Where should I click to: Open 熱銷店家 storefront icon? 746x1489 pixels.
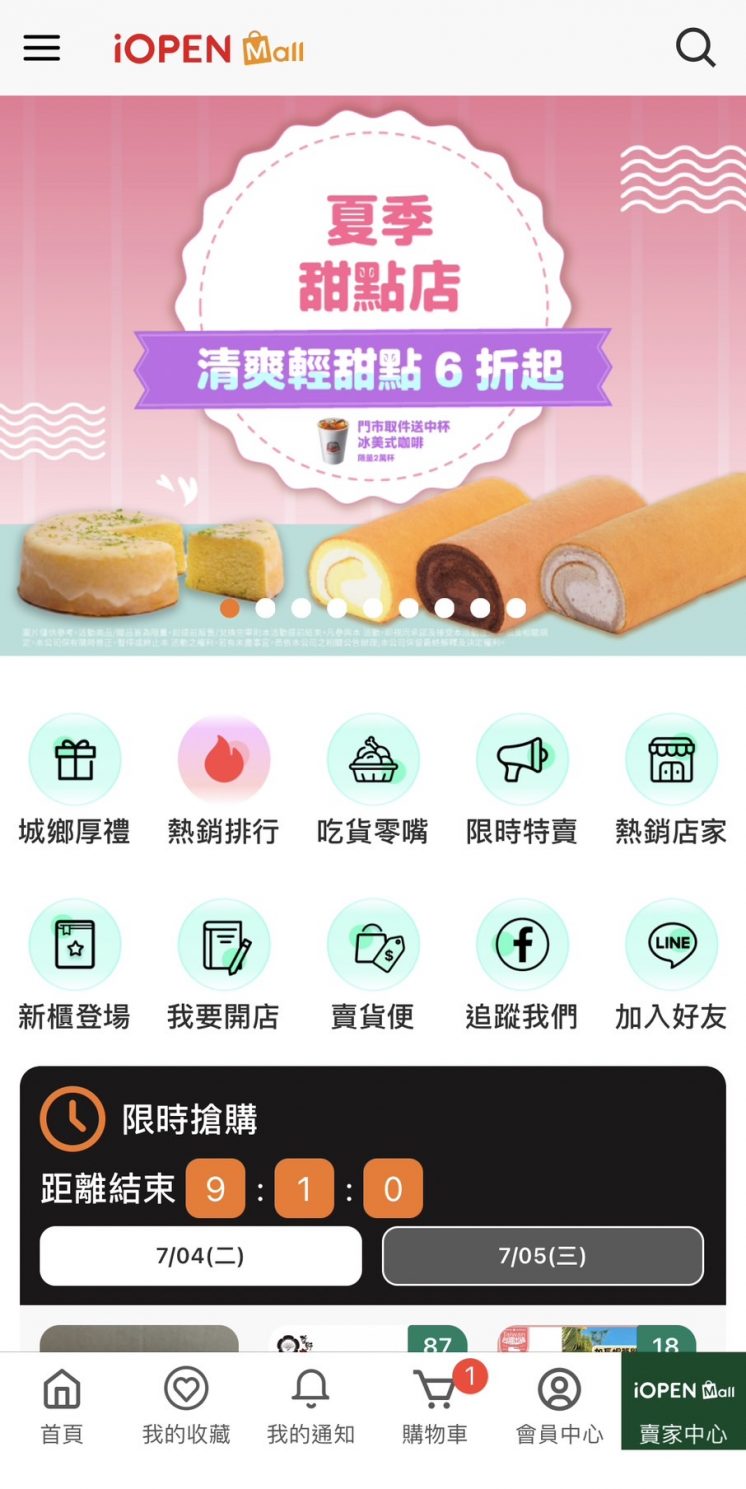point(670,760)
